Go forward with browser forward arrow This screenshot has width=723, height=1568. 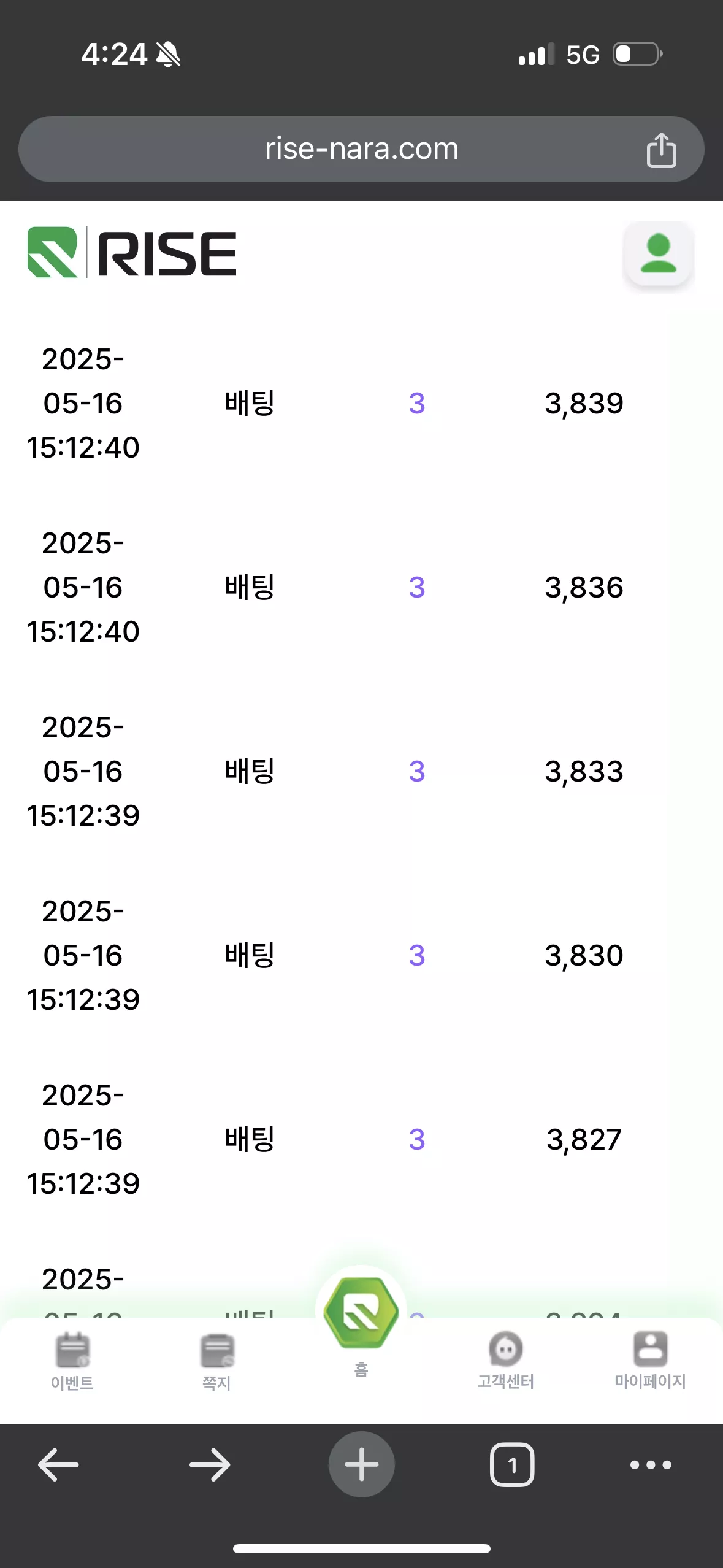click(x=210, y=1465)
